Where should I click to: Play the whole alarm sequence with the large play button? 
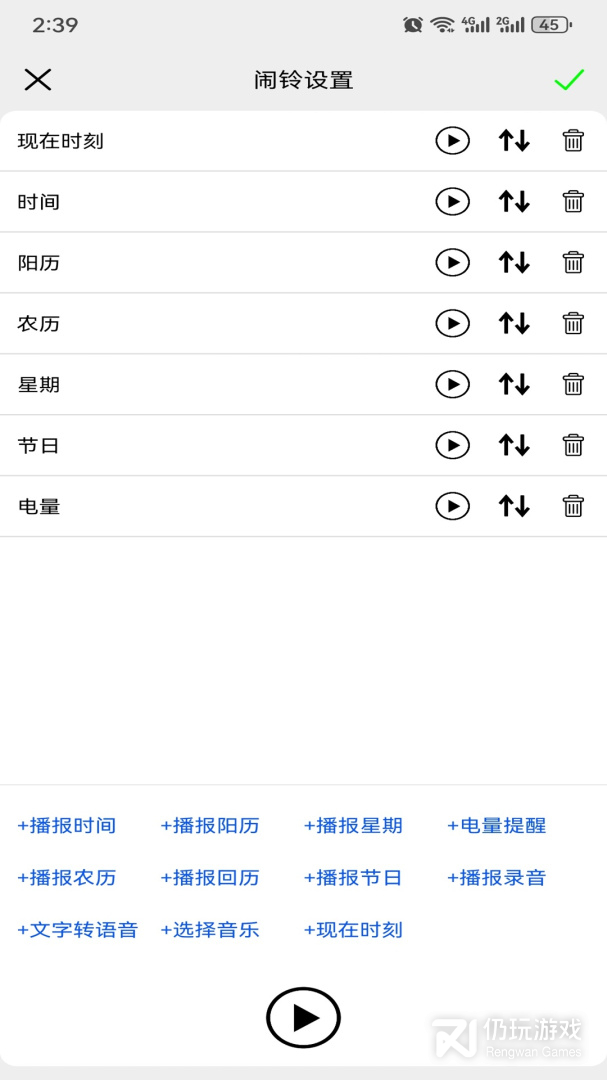303,1018
